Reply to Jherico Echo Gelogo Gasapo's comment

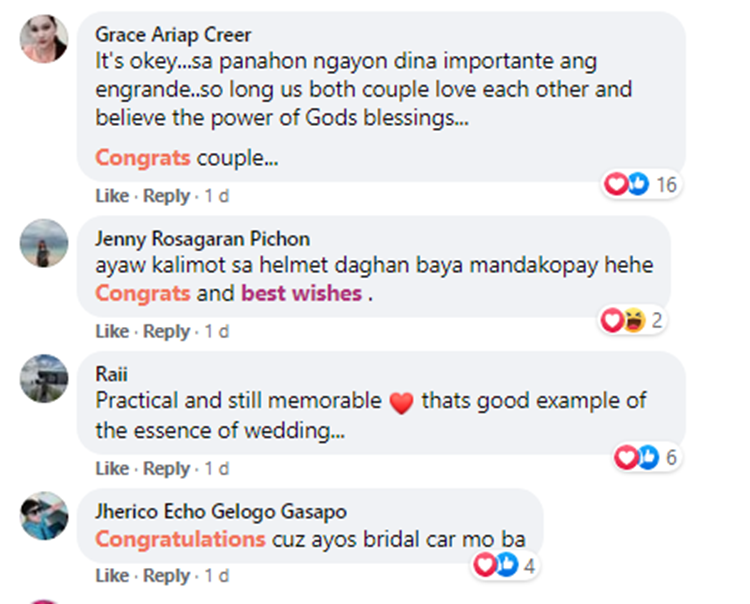pos(166,575)
